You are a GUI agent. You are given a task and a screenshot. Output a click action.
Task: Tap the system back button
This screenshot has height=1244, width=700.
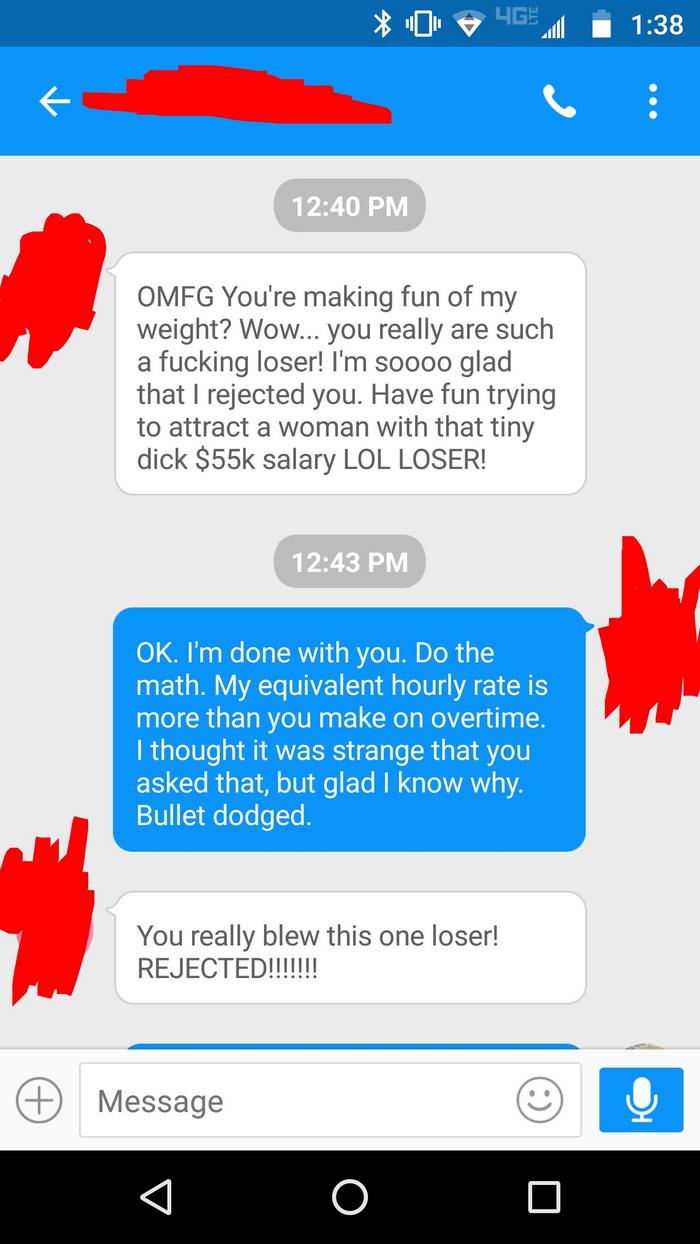click(156, 1196)
